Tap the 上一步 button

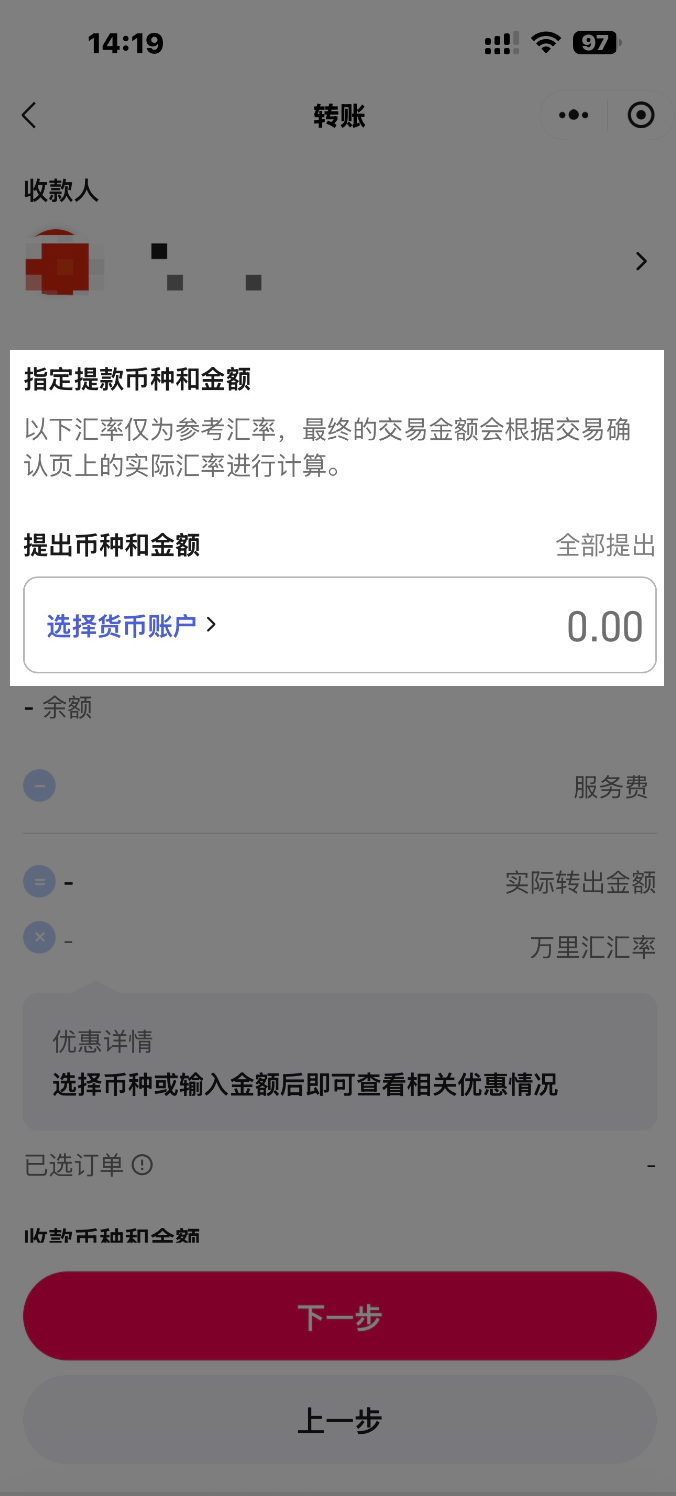[339, 1421]
